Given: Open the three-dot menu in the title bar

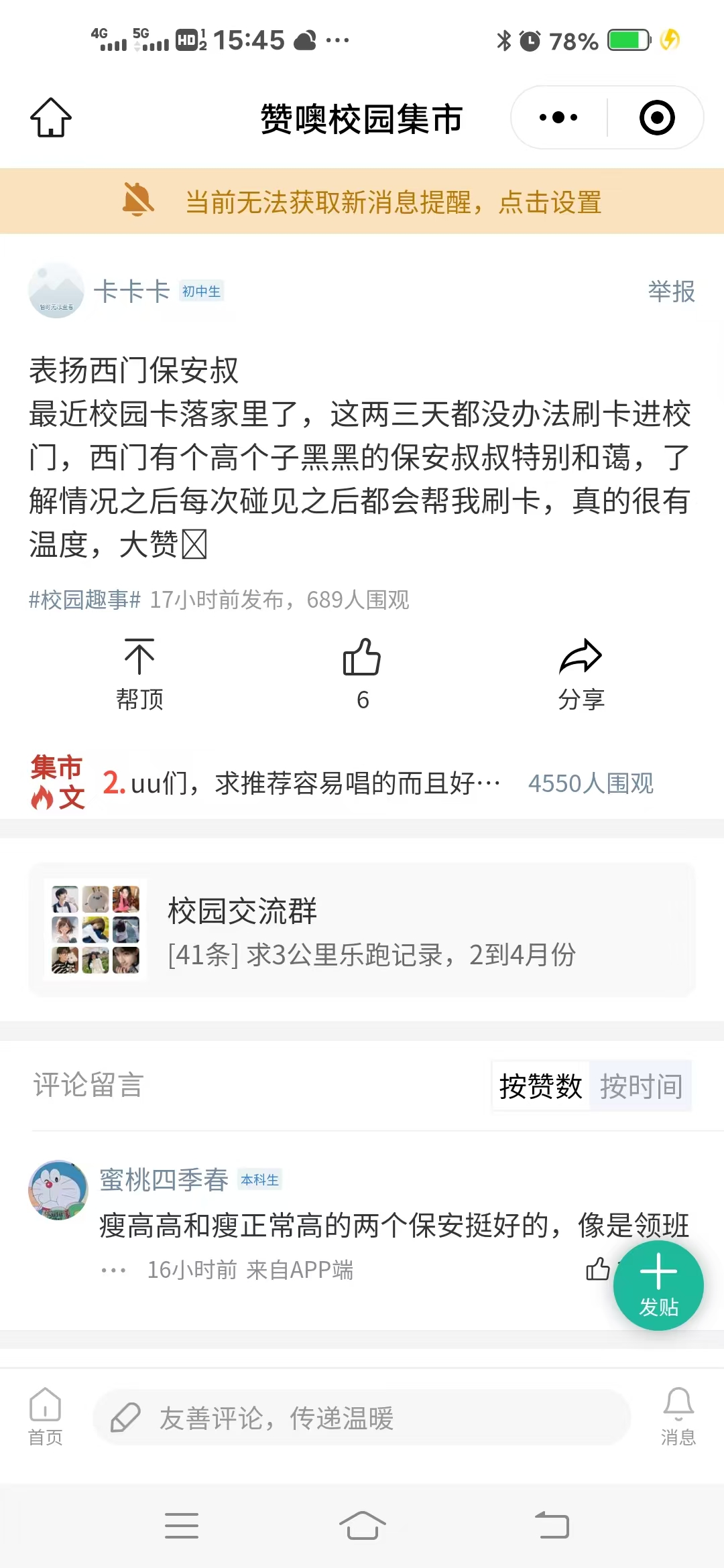Looking at the screenshot, I should click(558, 118).
